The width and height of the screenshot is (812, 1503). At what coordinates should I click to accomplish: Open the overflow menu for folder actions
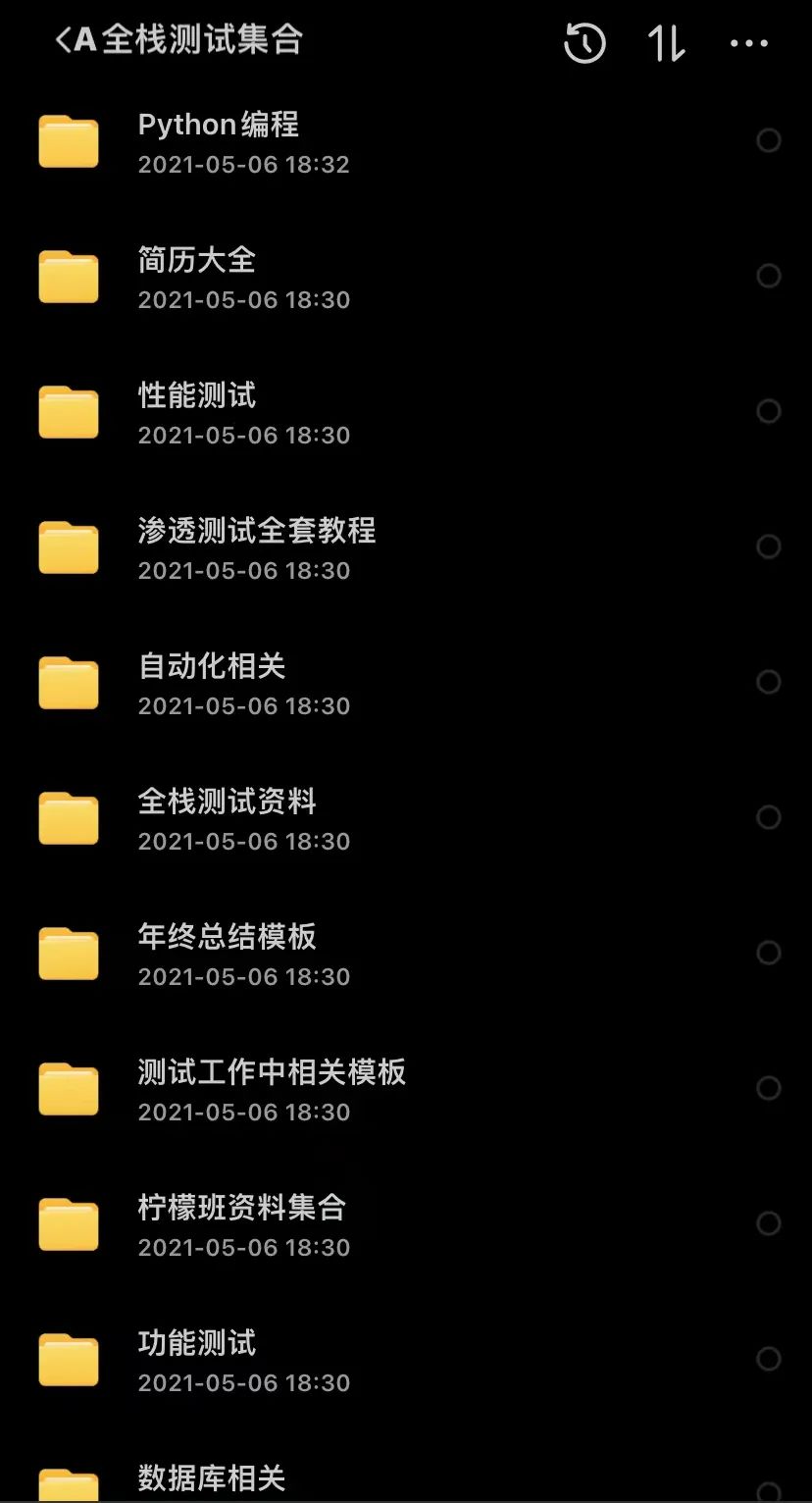point(748,42)
